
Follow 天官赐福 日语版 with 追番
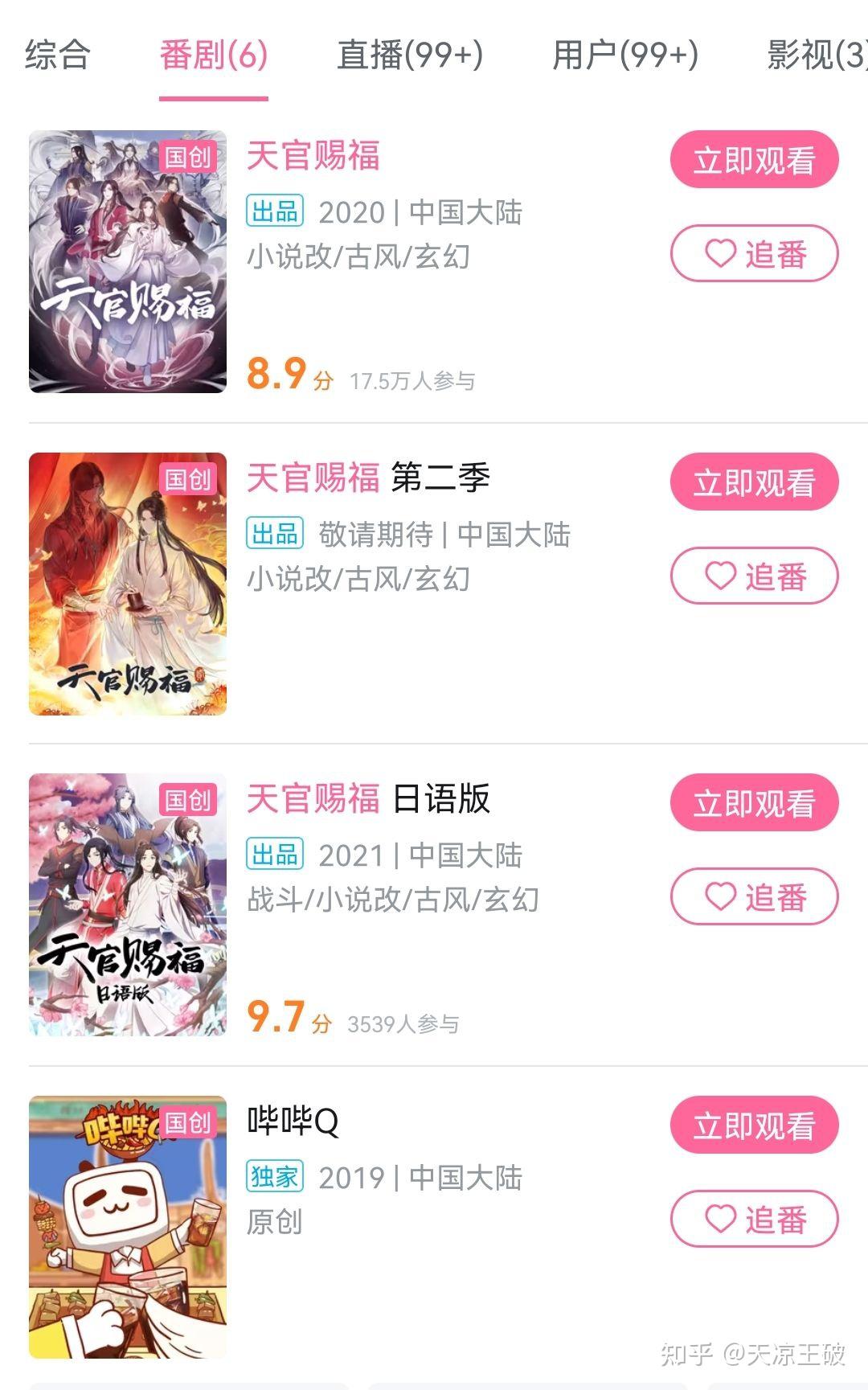(x=754, y=897)
